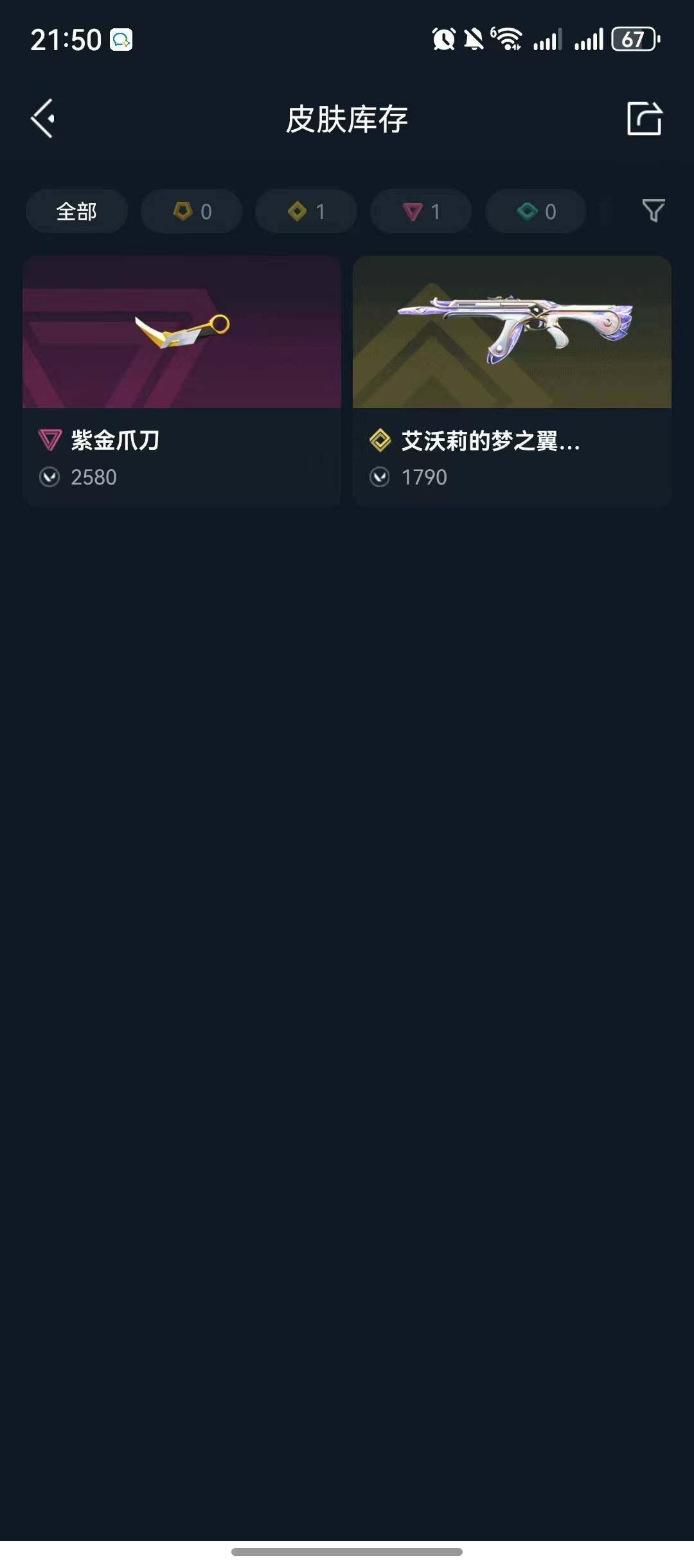The height and width of the screenshot is (1568, 694).
Task: Go back from the 皮肤库存 page
Action: coord(43,119)
